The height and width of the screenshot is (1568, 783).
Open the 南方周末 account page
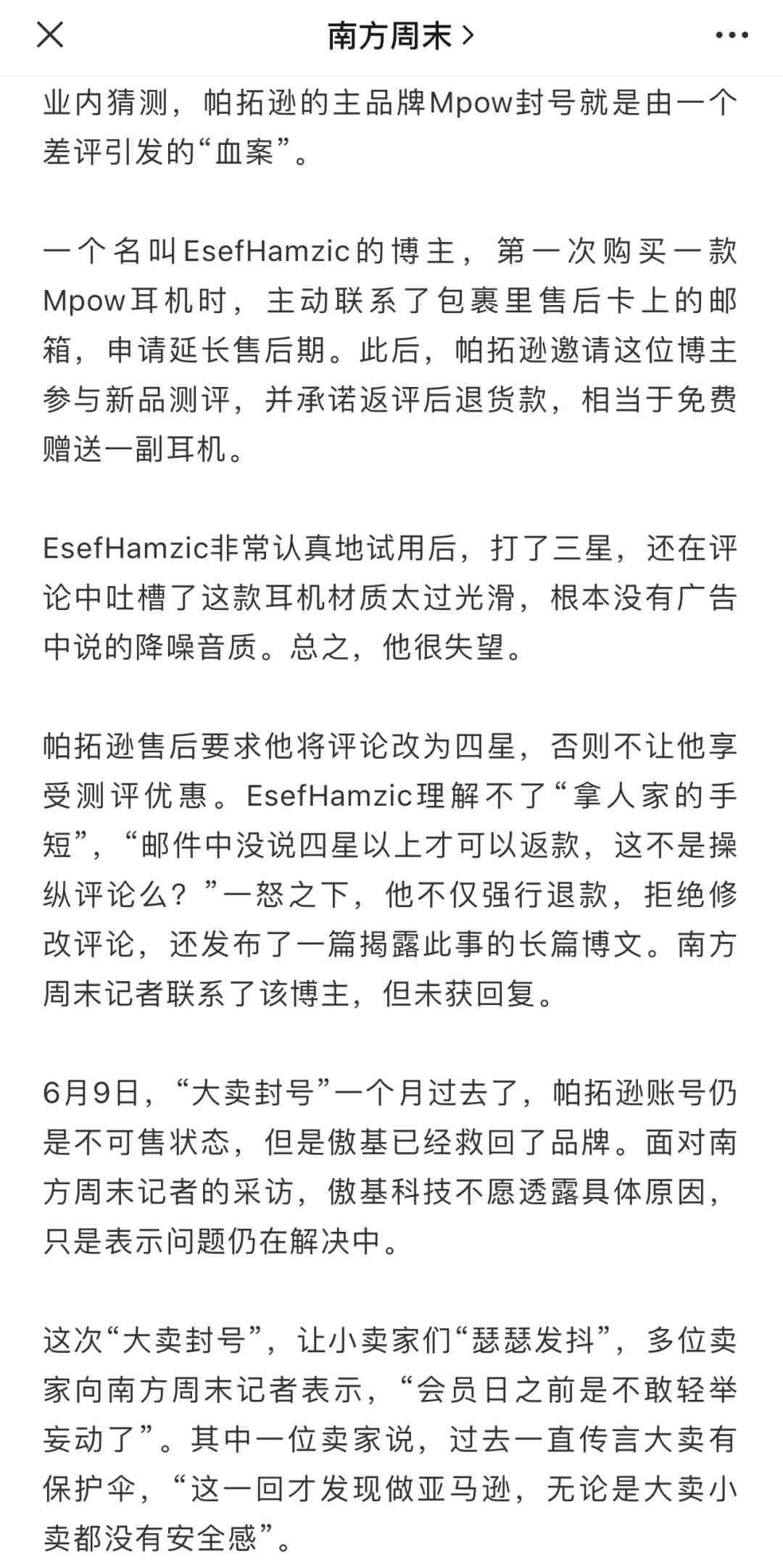[401, 36]
